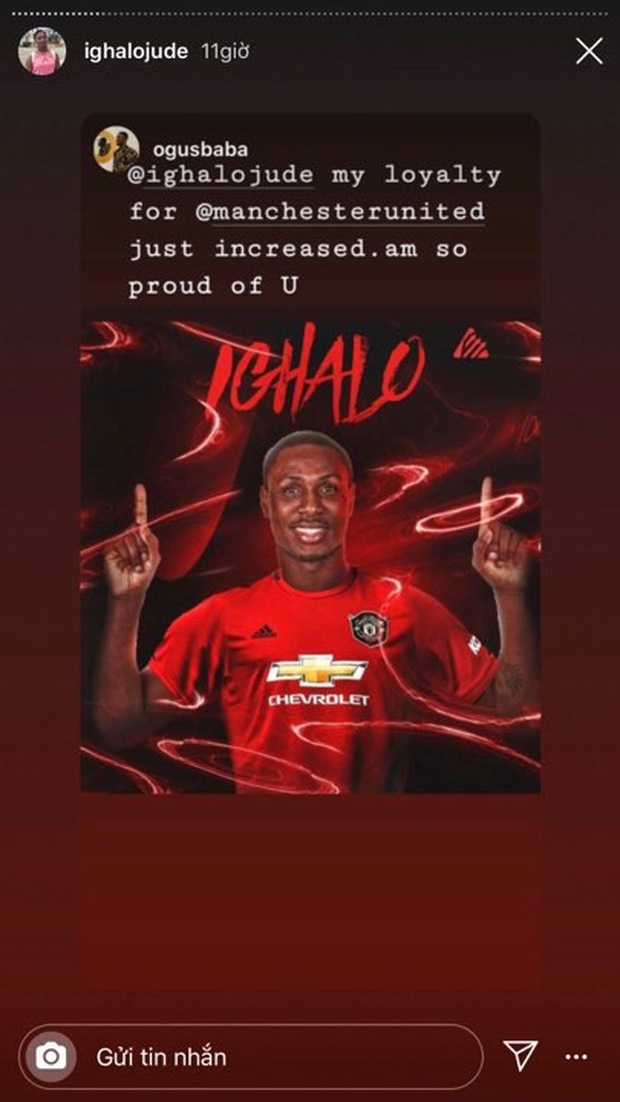
Task: Close the story viewer
Action: point(589,51)
